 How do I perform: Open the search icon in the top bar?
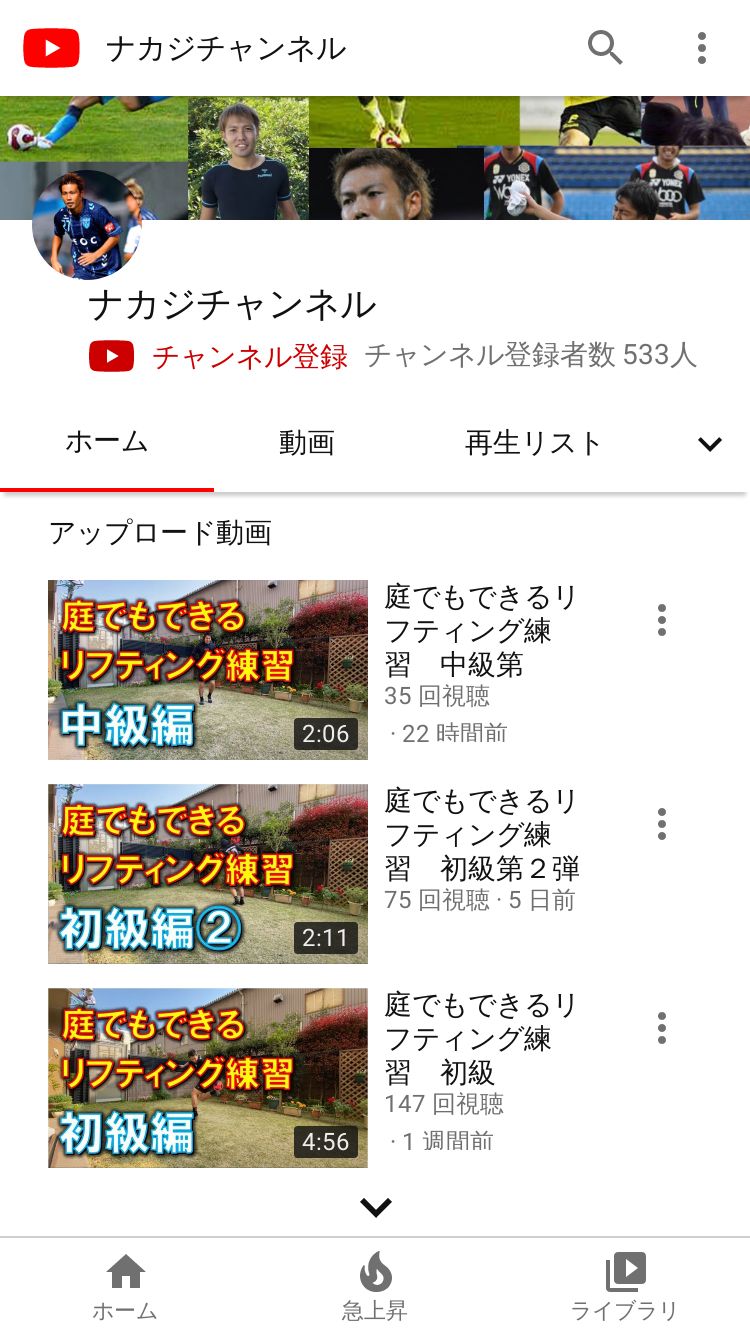click(x=605, y=47)
